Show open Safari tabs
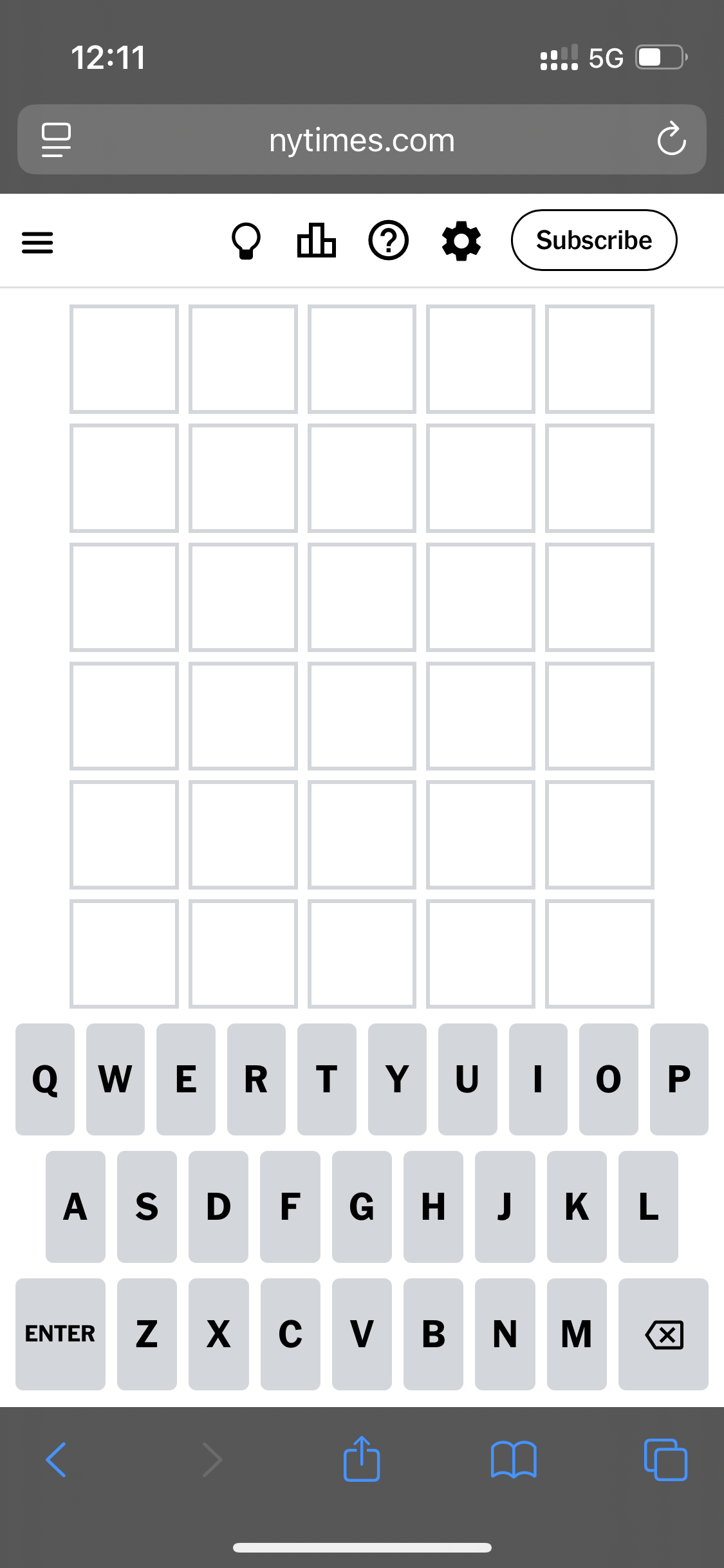The width and height of the screenshot is (724, 1568). (x=665, y=1459)
